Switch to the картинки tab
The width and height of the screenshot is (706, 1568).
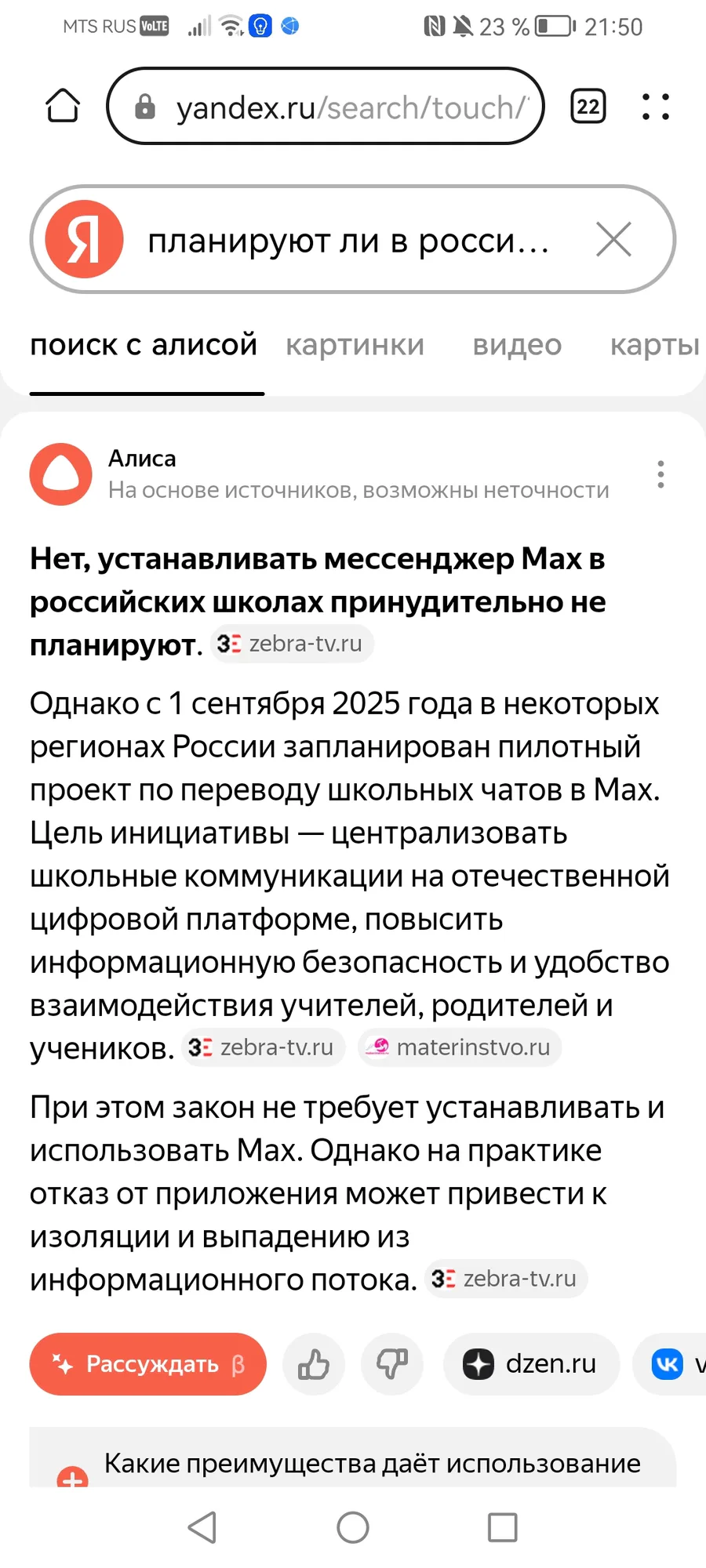355,344
